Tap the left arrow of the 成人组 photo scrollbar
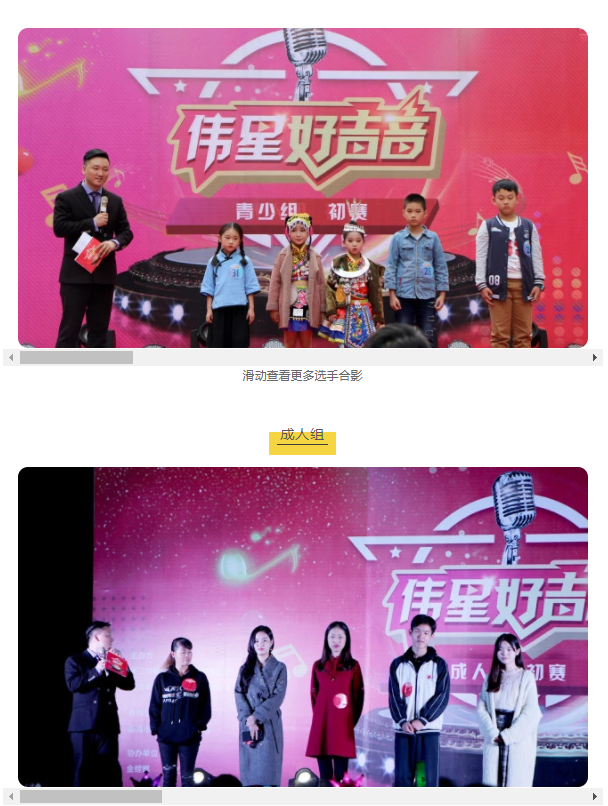 (x=11, y=797)
